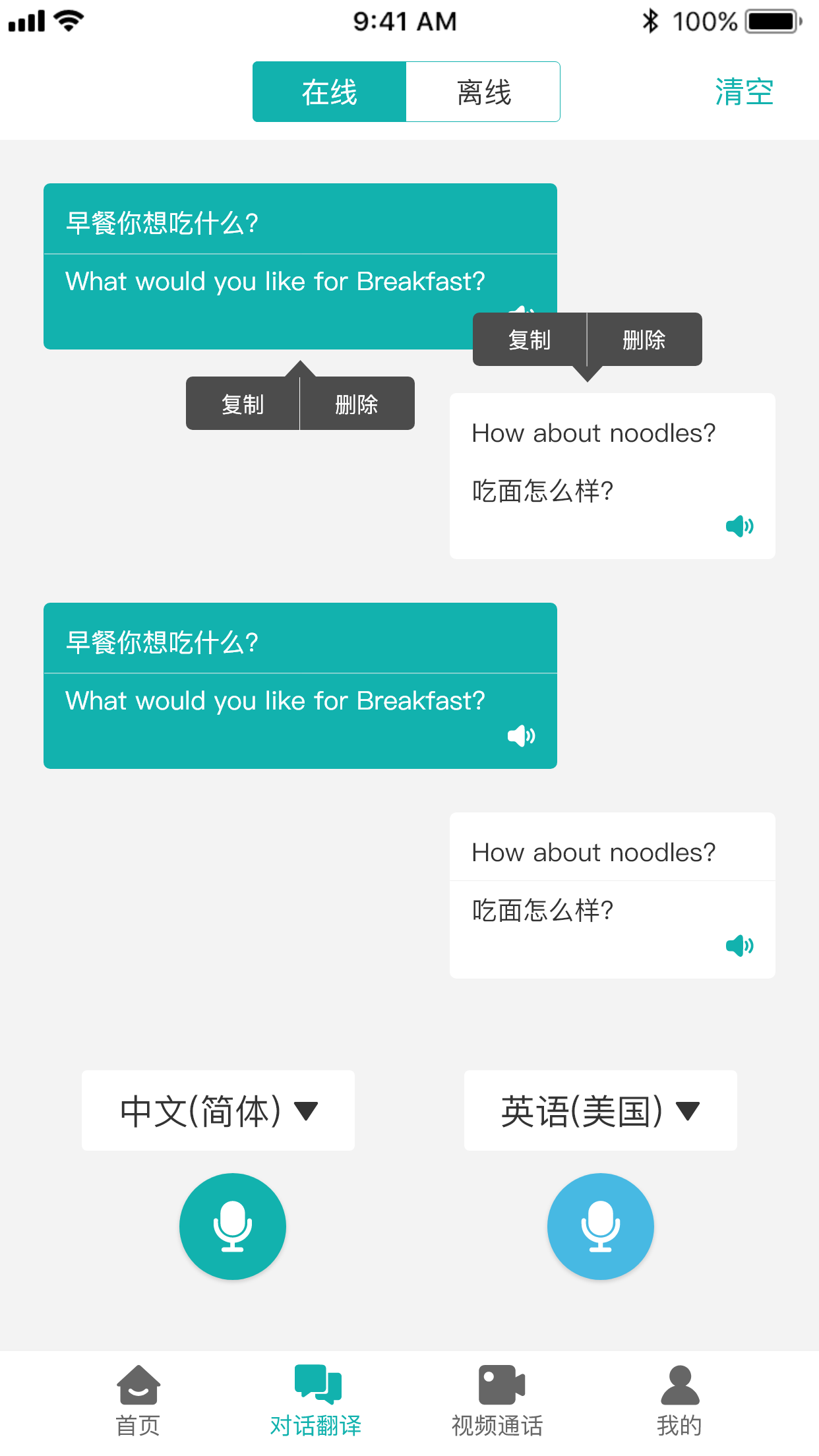Image resolution: width=819 pixels, height=1456 pixels.
Task: Play audio of the last noodles reply bubble
Action: (x=739, y=946)
